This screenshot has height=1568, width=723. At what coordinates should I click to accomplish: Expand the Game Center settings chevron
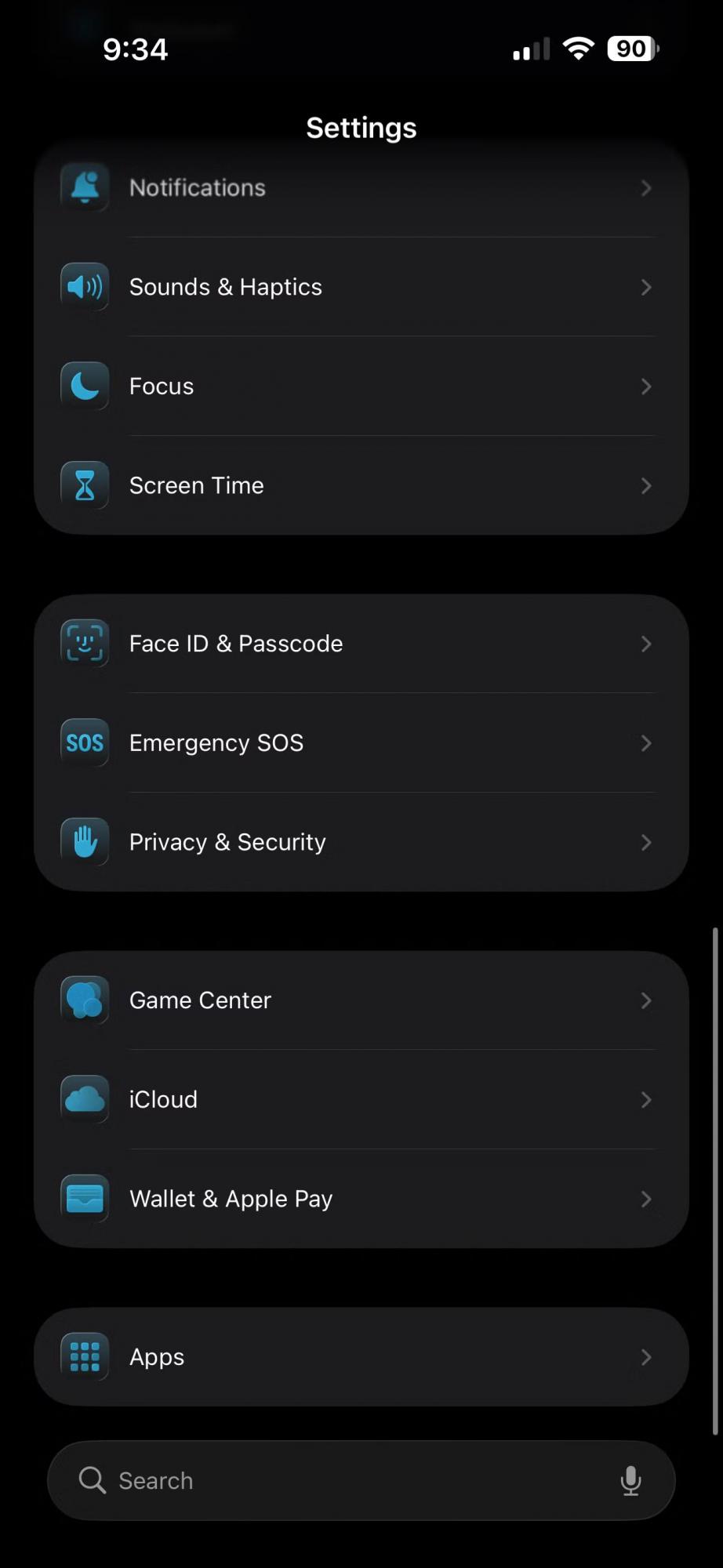click(645, 1000)
